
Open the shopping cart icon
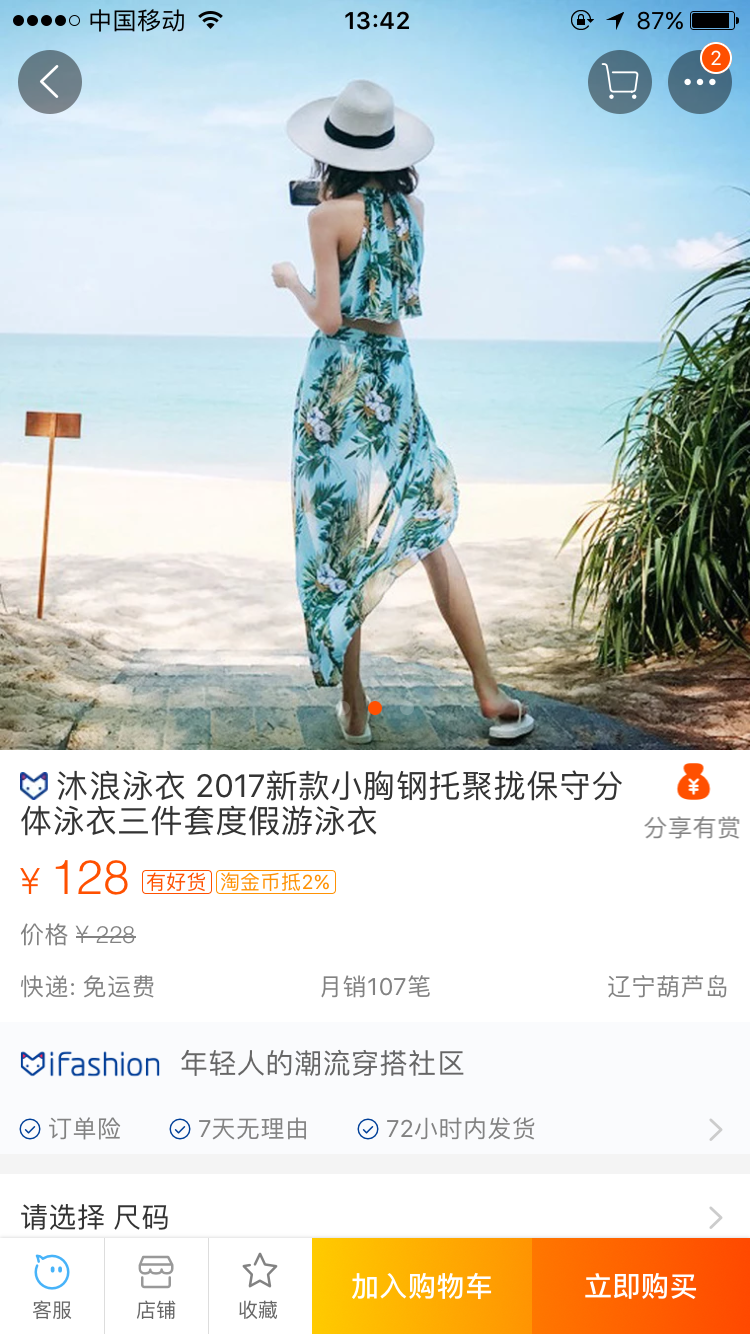point(620,82)
